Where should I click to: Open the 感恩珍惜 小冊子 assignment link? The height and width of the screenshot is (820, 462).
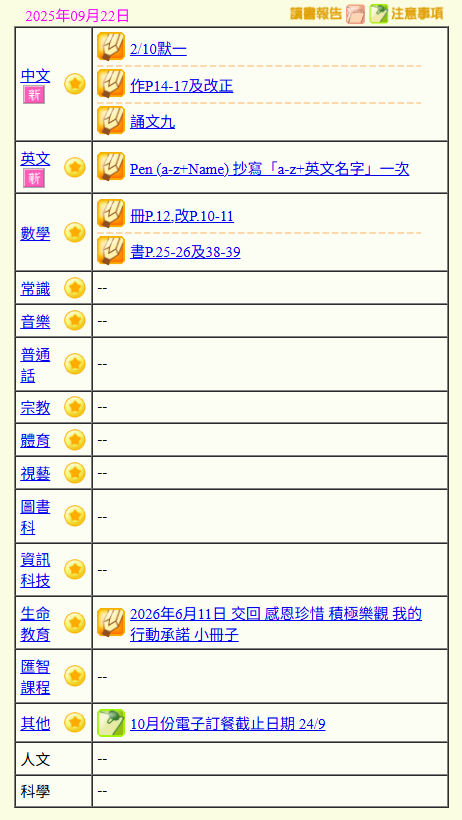point(276,624)
